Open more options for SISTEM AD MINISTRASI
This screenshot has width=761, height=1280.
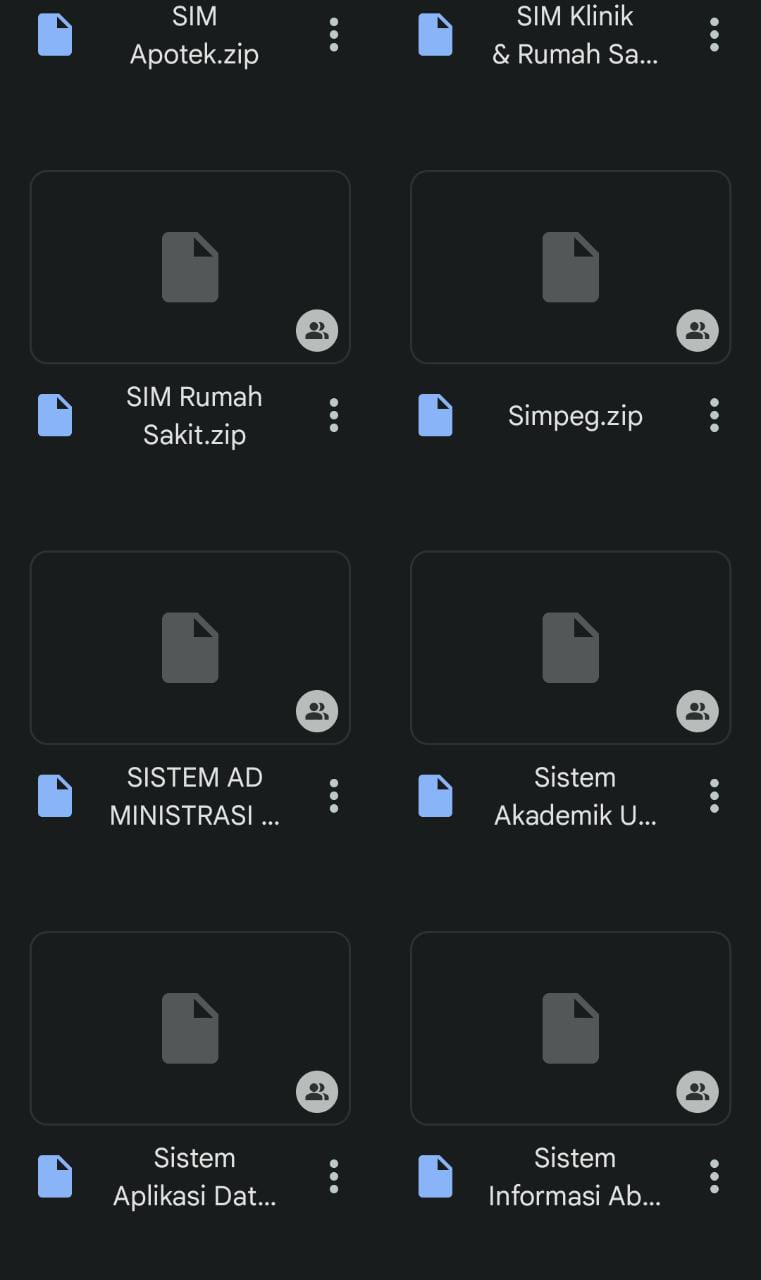[x=334, y=796]
